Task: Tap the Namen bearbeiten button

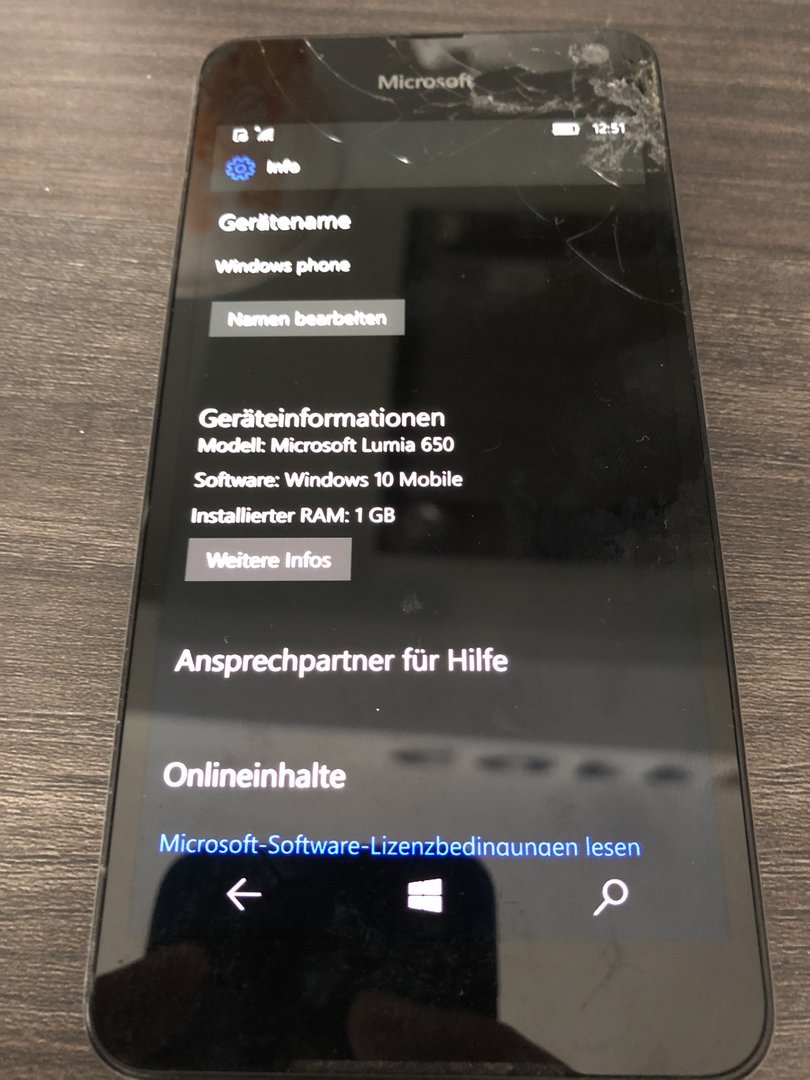Action: tap(306, 319)
